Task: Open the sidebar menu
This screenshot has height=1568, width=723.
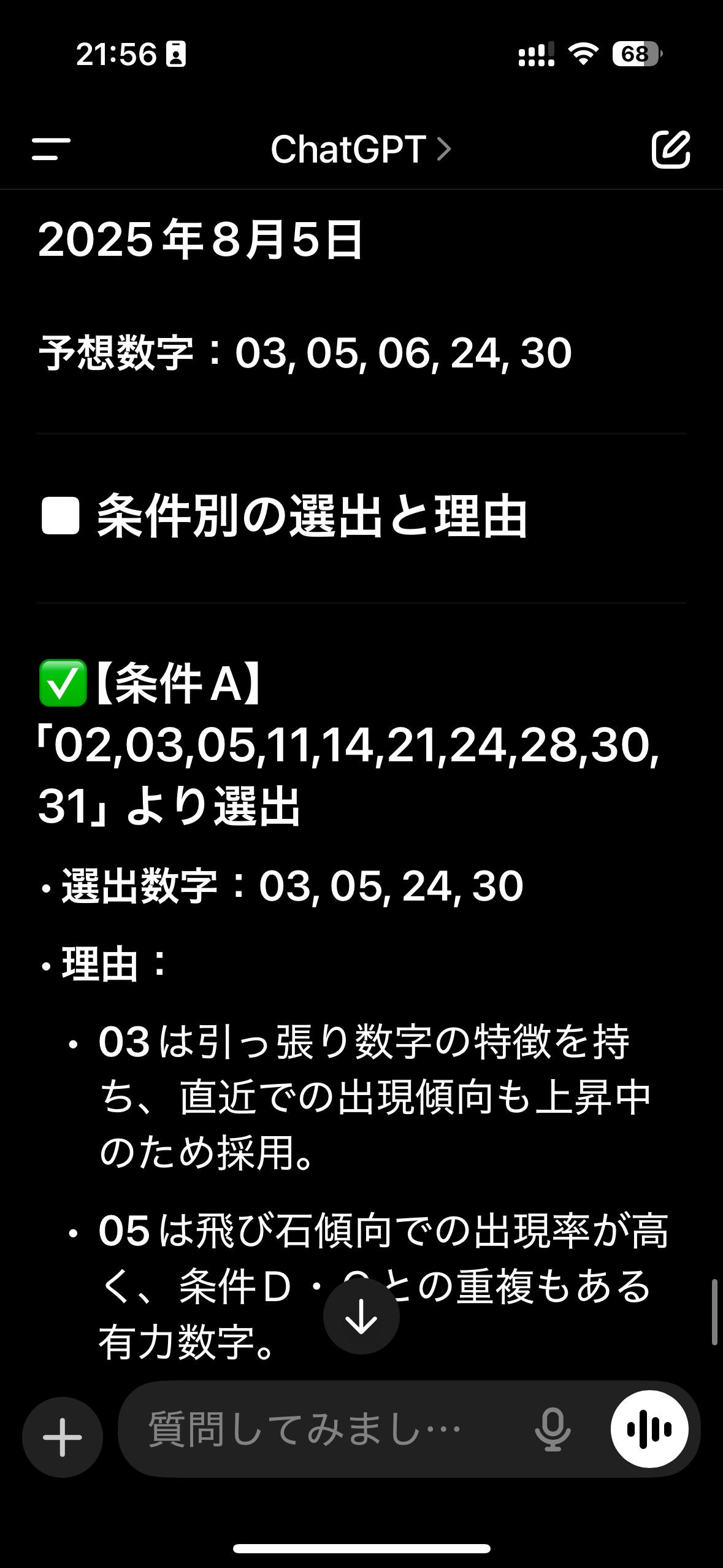Action: 51,149
